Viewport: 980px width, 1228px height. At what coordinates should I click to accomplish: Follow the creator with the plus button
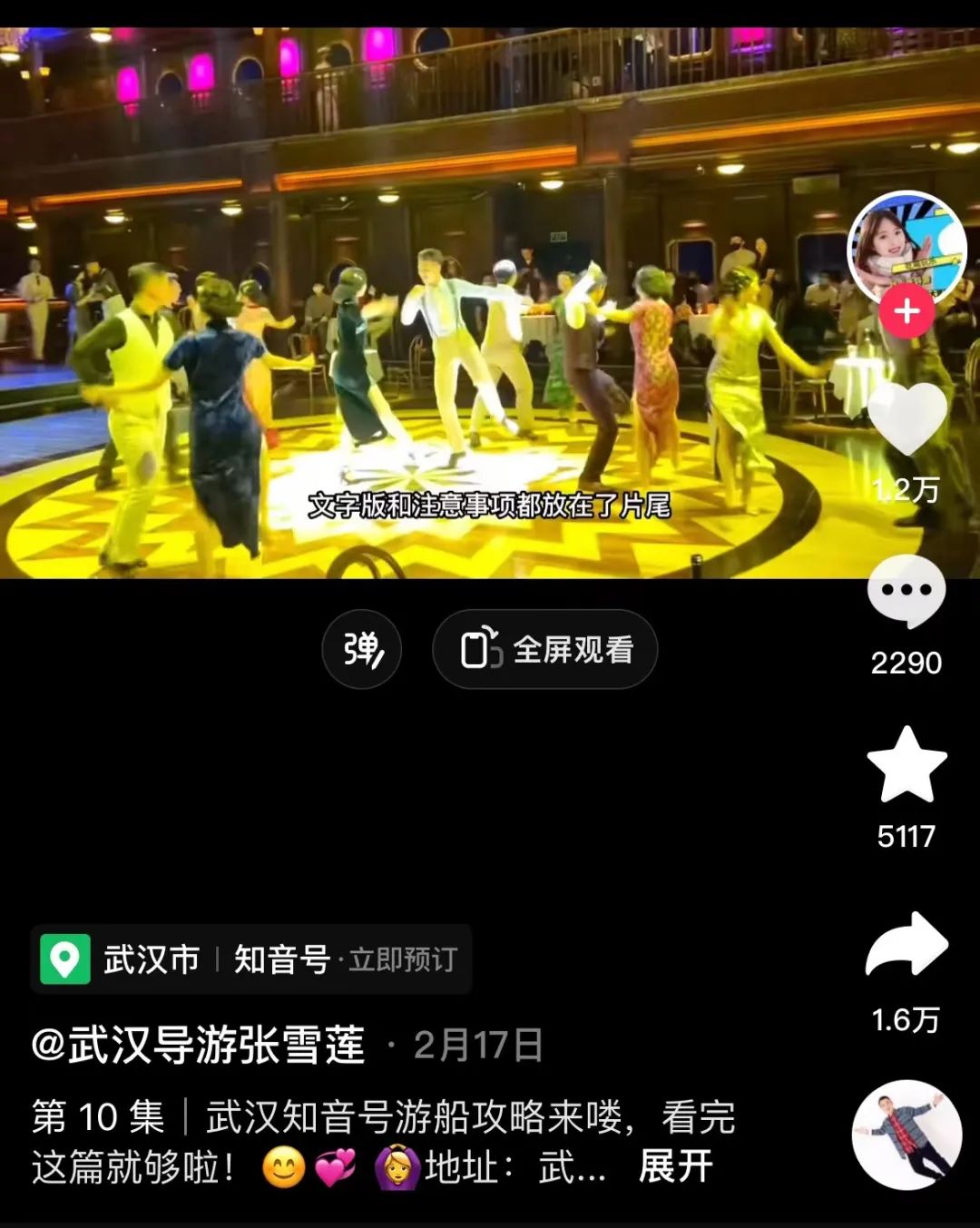click(906, 311)
